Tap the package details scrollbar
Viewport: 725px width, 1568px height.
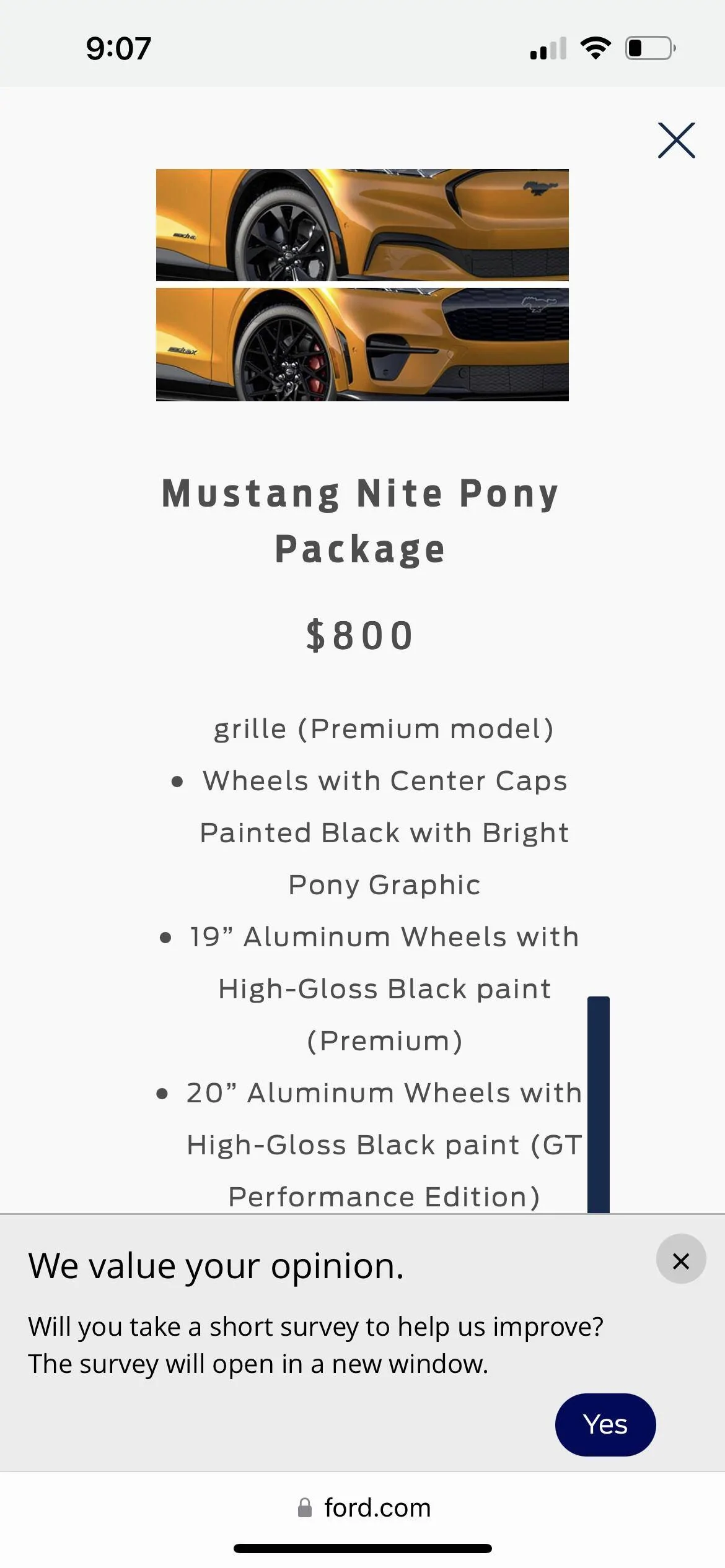(x=598, y=1104)
